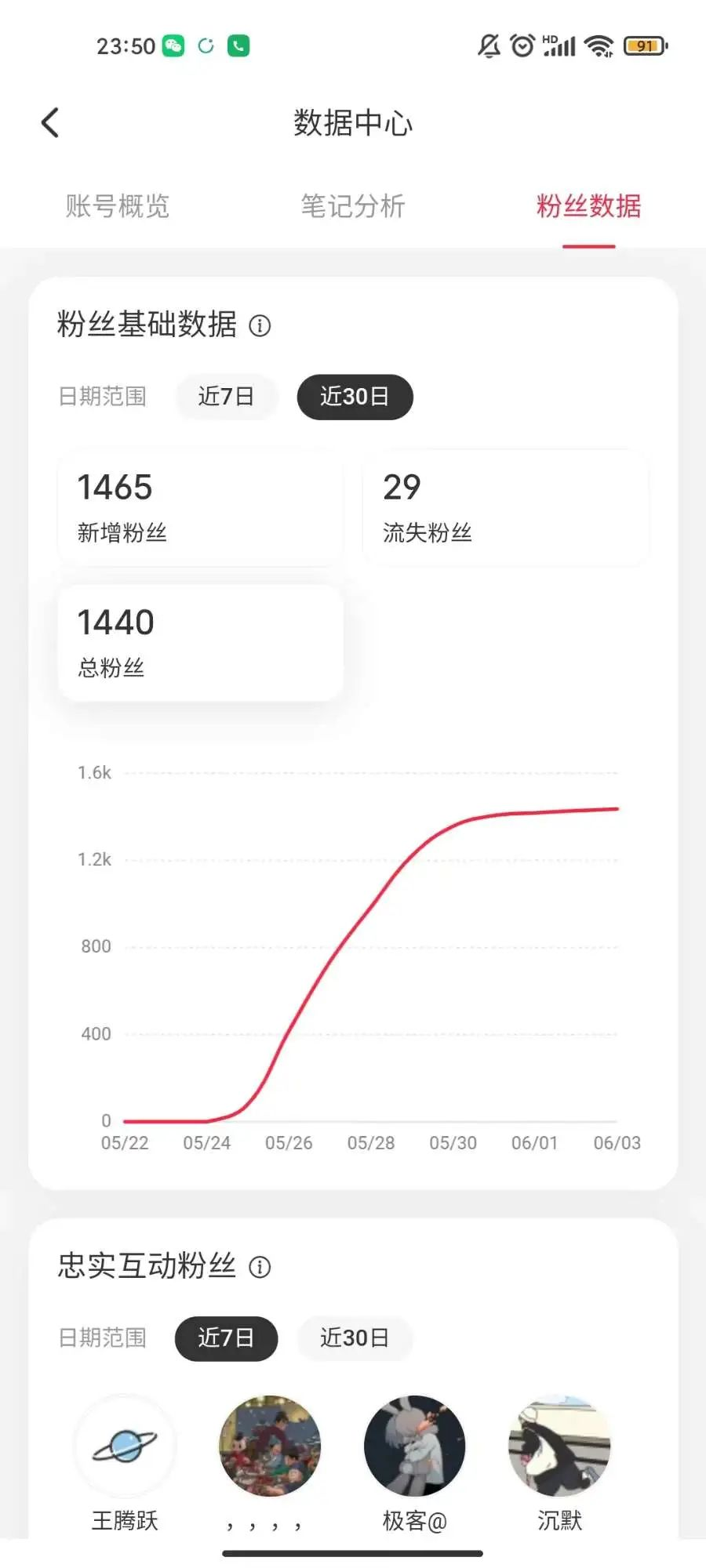The image size is (706, 1568).
Task: Open fan profile 沉默
Action: 559,1462
